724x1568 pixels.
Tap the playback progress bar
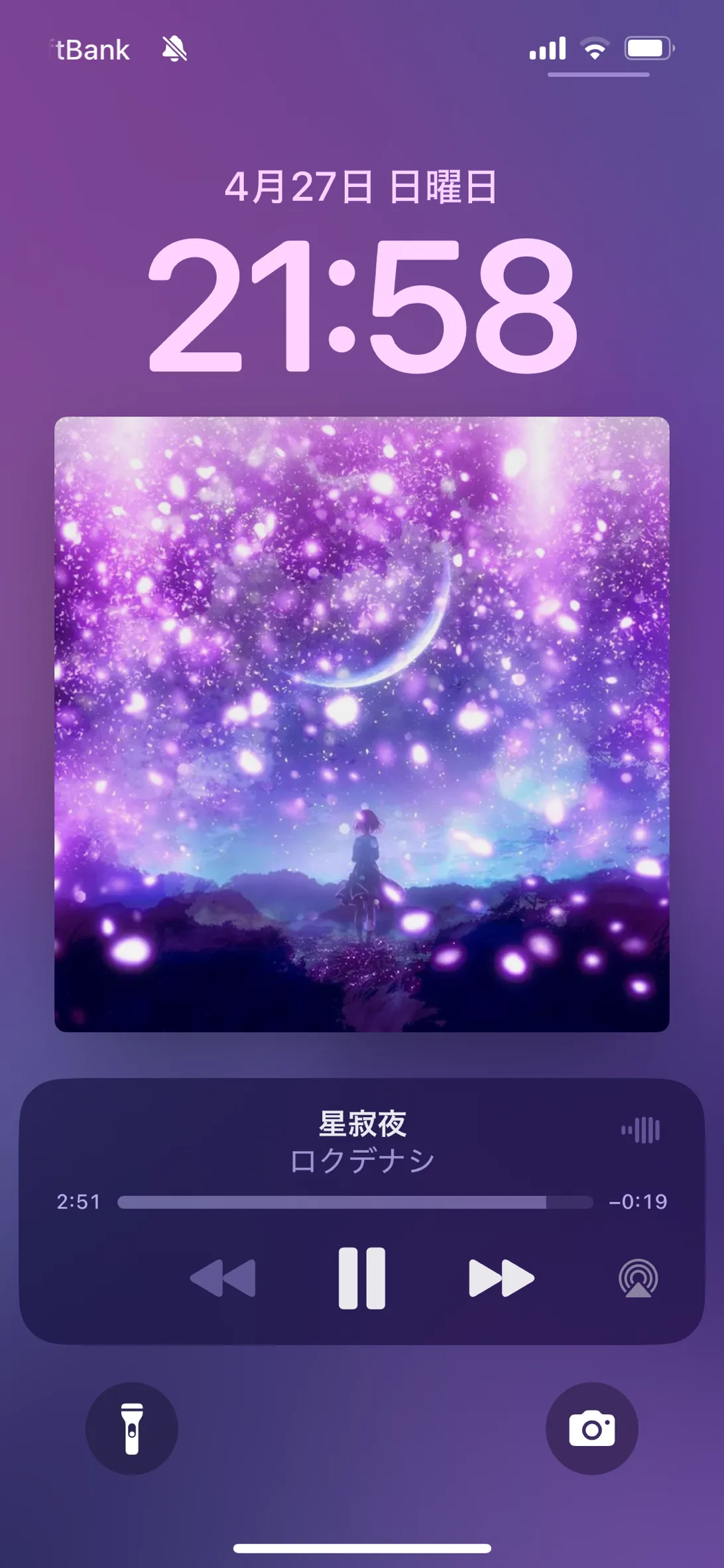click(x=355, y=1202)
